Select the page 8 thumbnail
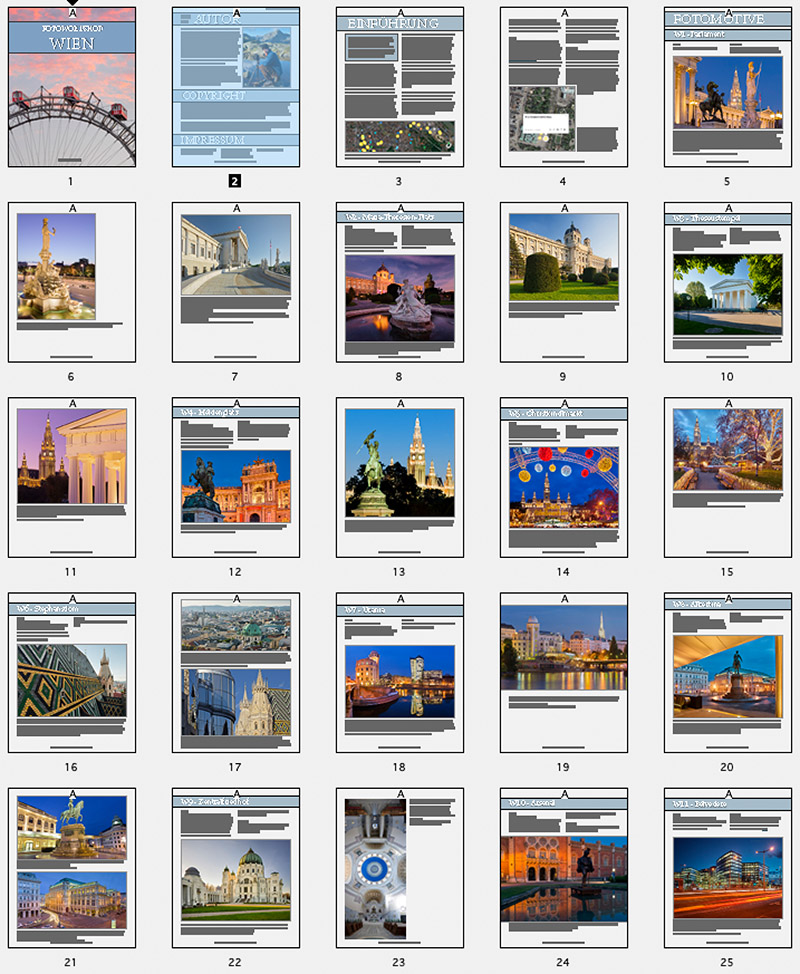 click(399, 285)
